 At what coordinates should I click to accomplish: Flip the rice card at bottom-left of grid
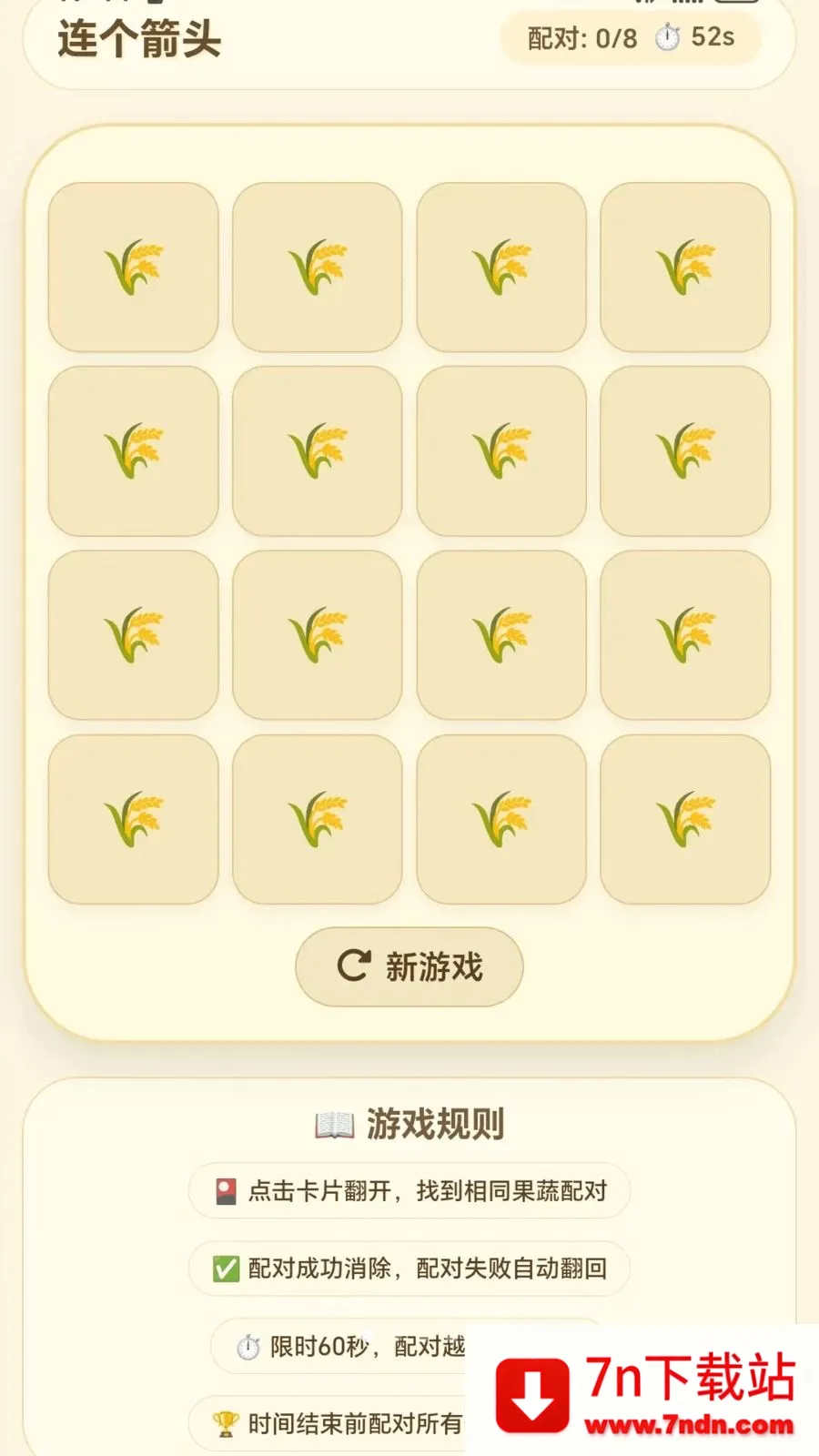coord(133,818)
